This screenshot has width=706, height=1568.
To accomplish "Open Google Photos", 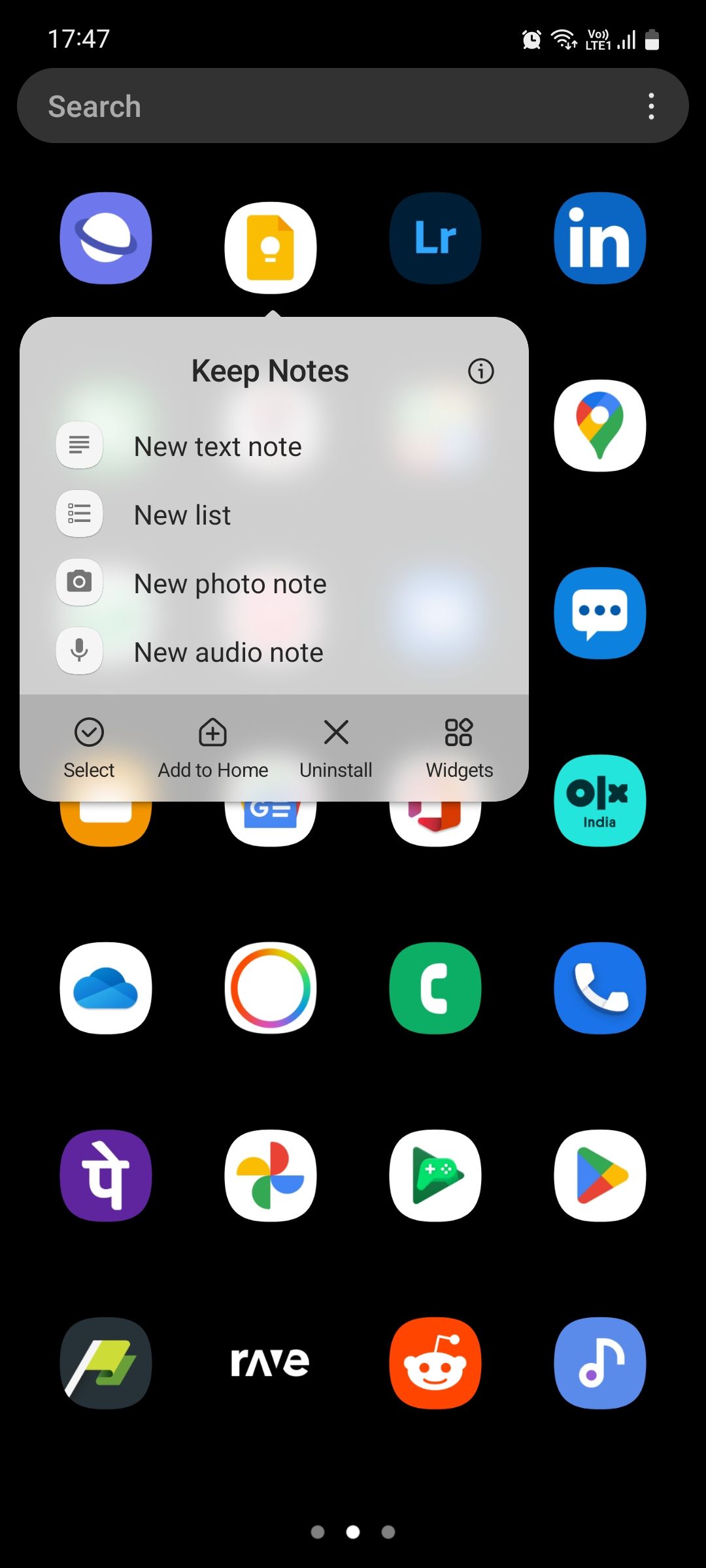I will [x=271, y=1175].
